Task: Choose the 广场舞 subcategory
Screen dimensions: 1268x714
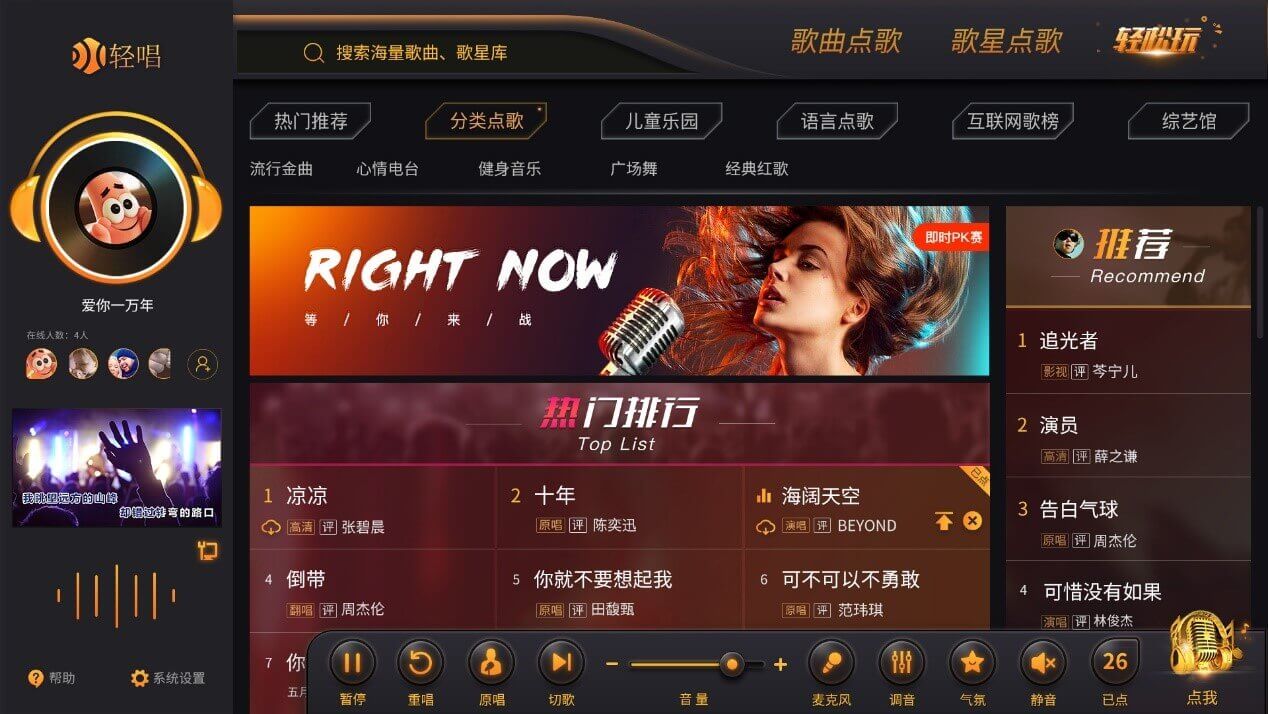Action: tap(634, 169)
